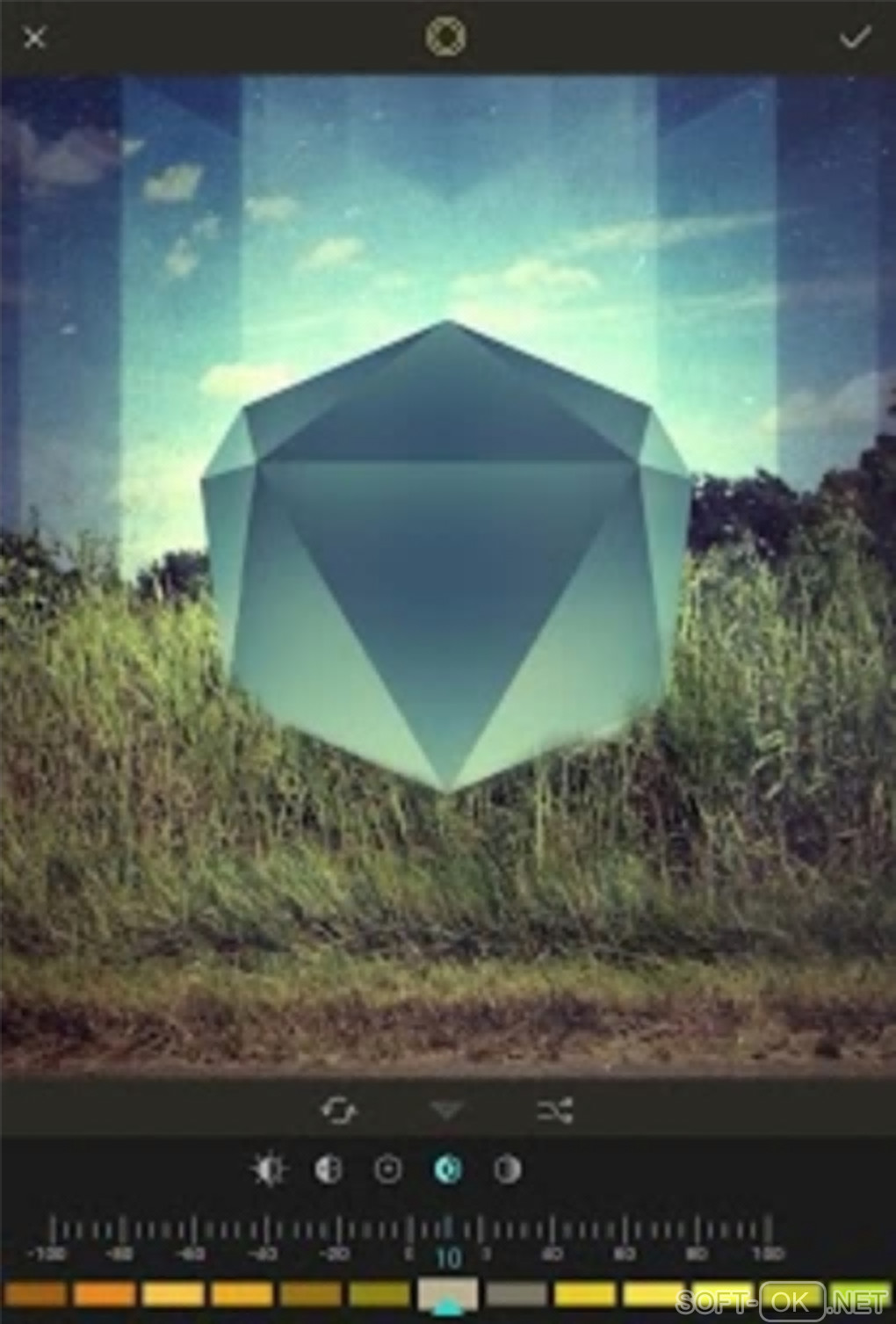Choose the gray swatch
The height and width of the screenshot is (1324, 896).
pyautogui.click(x=517, y=1293)
